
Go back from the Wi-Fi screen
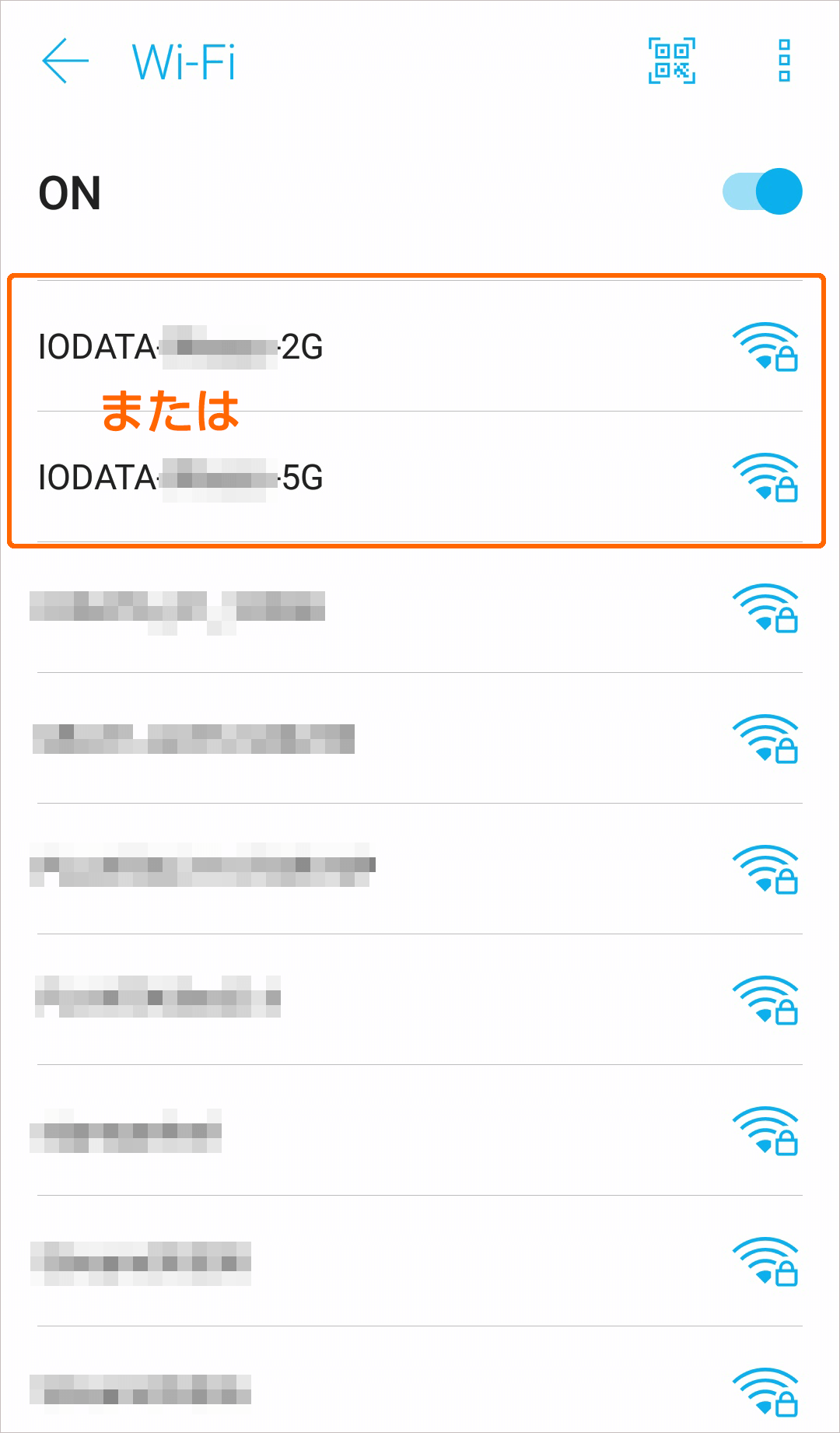tap(65, 61)
